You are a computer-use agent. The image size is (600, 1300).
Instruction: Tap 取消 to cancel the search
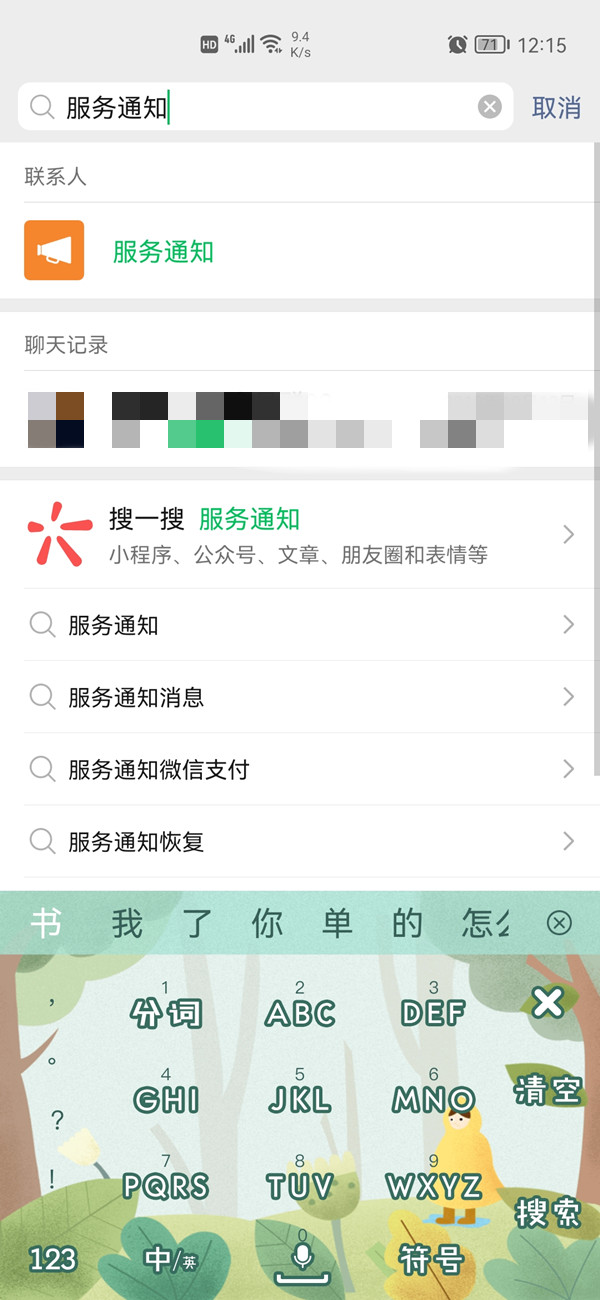(x=556, y=107)
